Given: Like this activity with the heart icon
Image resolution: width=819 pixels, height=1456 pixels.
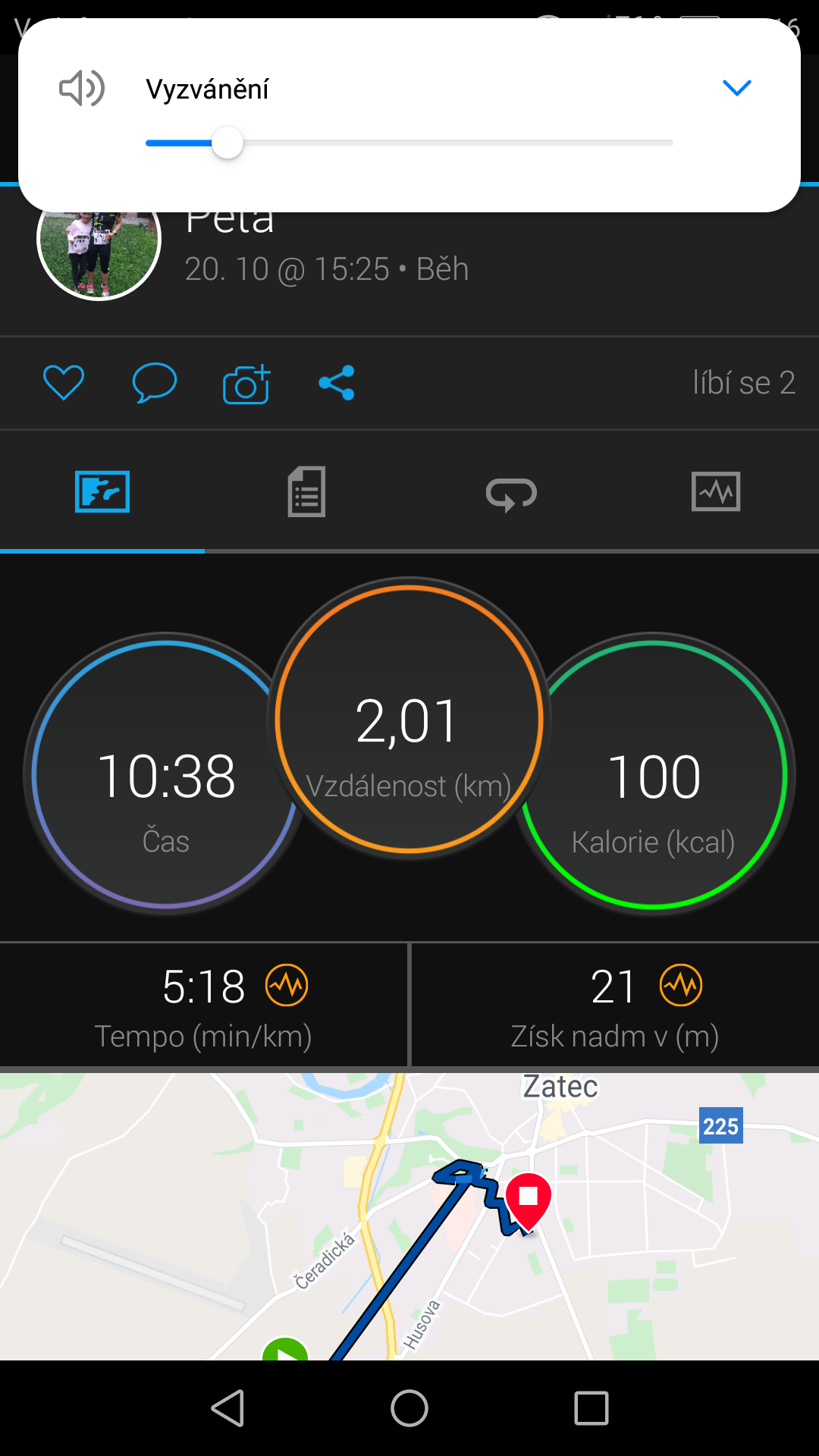Looking at the screenshot, I should click(x=64, y=382).
